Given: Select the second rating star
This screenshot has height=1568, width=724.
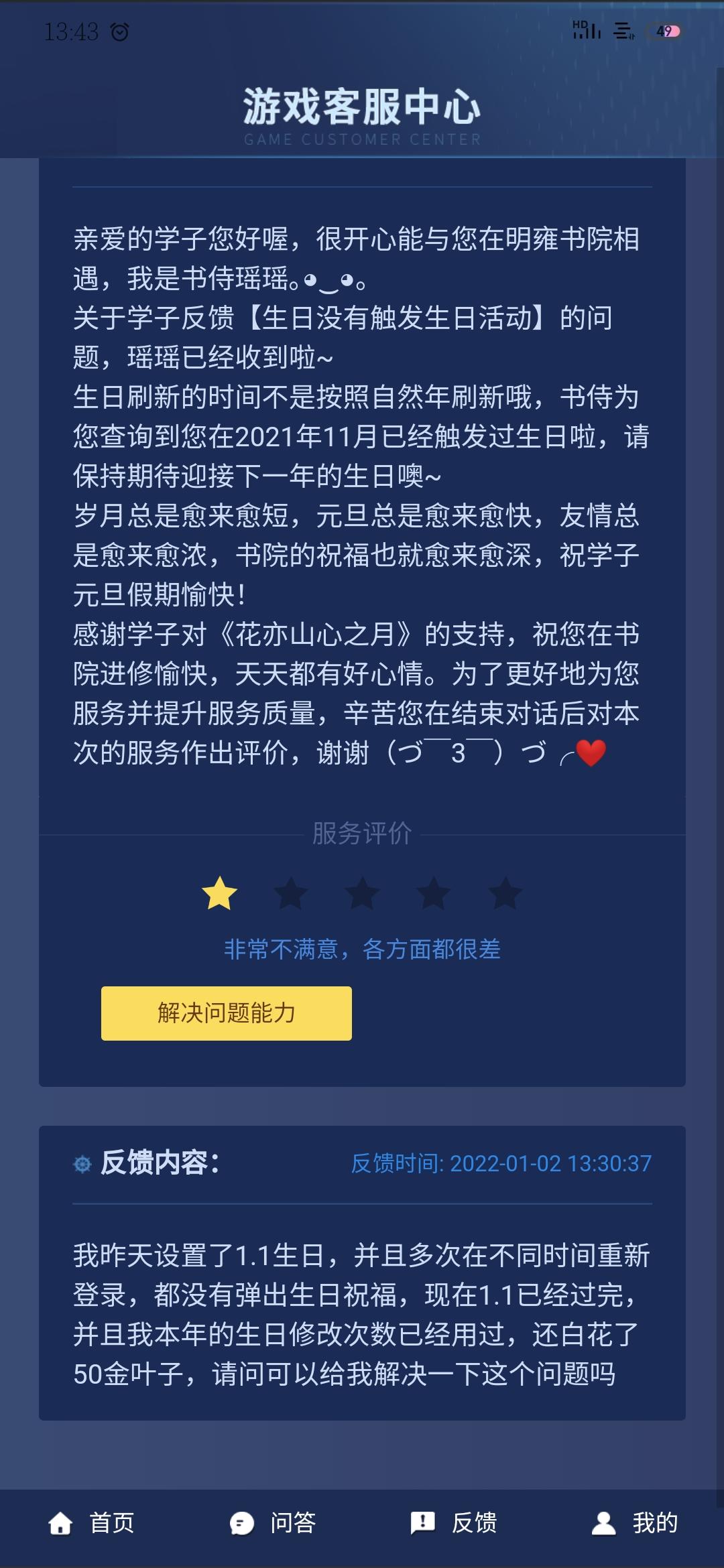Looking at the screenshot, I should (291, 893).
